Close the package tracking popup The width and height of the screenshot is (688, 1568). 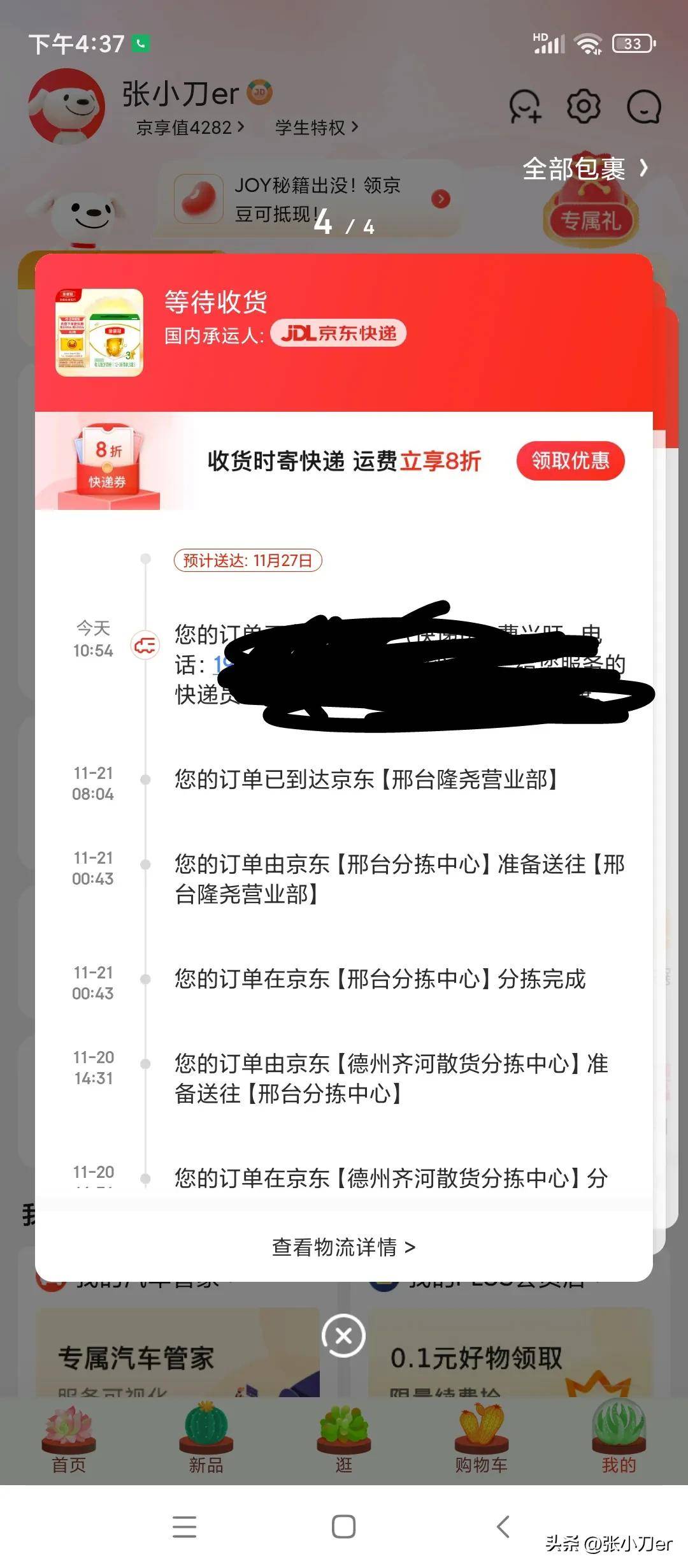click(x=343, y=1335)
